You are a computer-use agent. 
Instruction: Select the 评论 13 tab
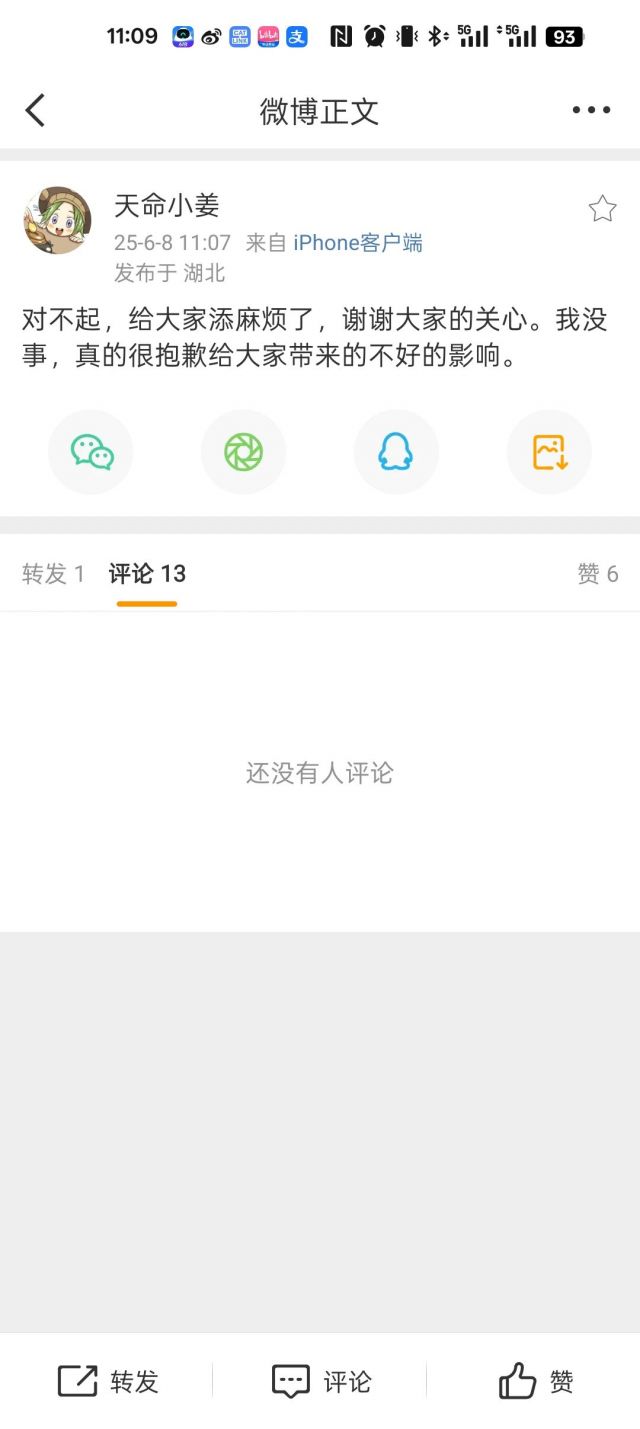tap(147, 574)
